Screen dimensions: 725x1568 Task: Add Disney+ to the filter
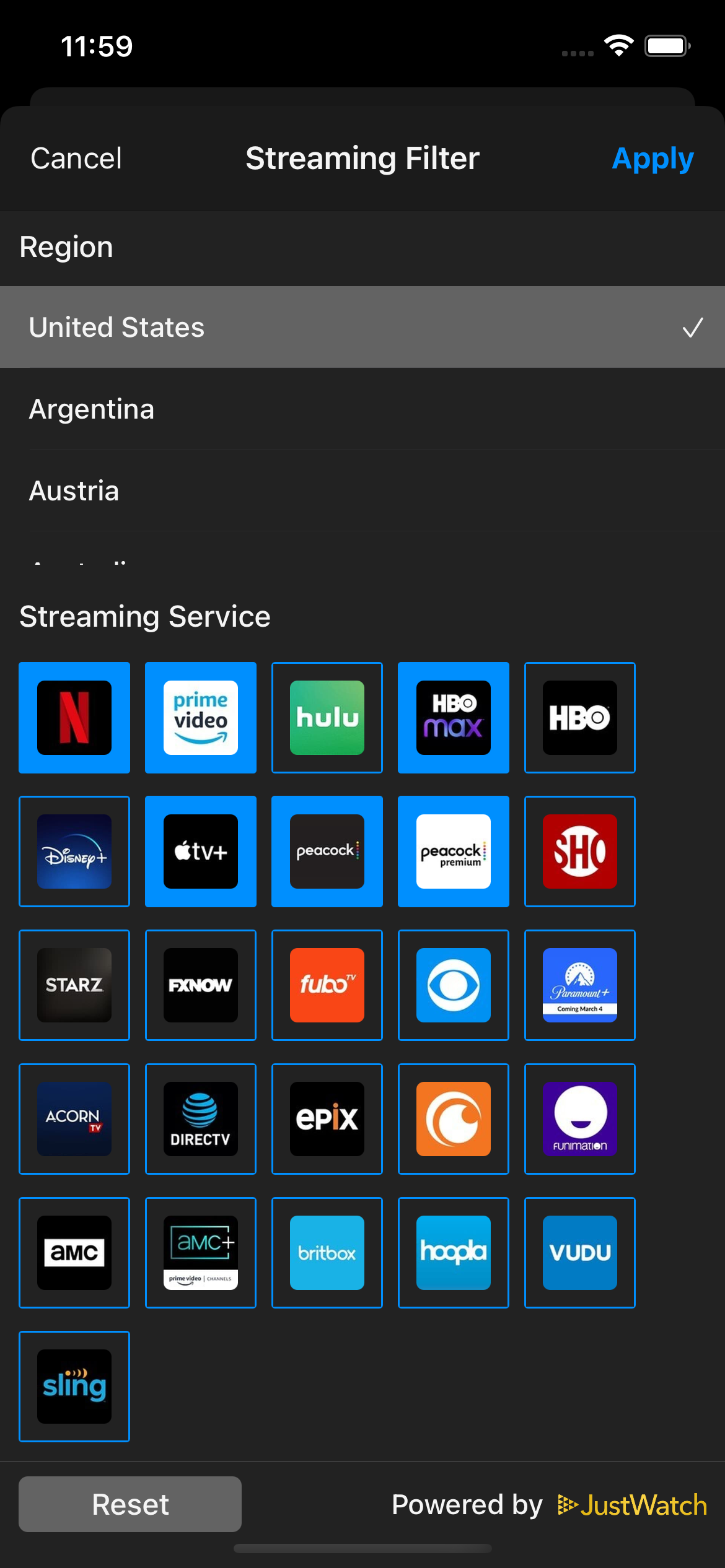pos(74,852)
